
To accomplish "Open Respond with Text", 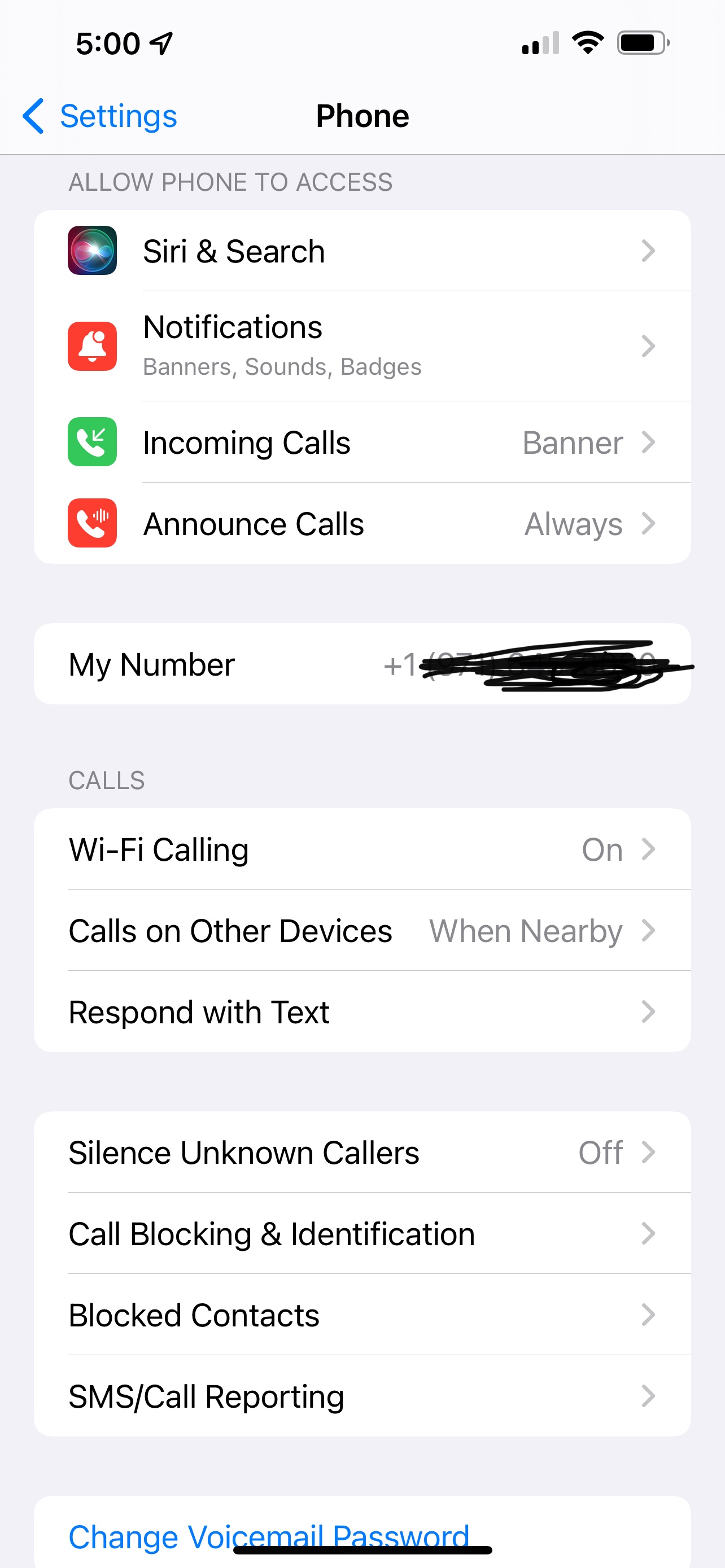I will 362,1011.
